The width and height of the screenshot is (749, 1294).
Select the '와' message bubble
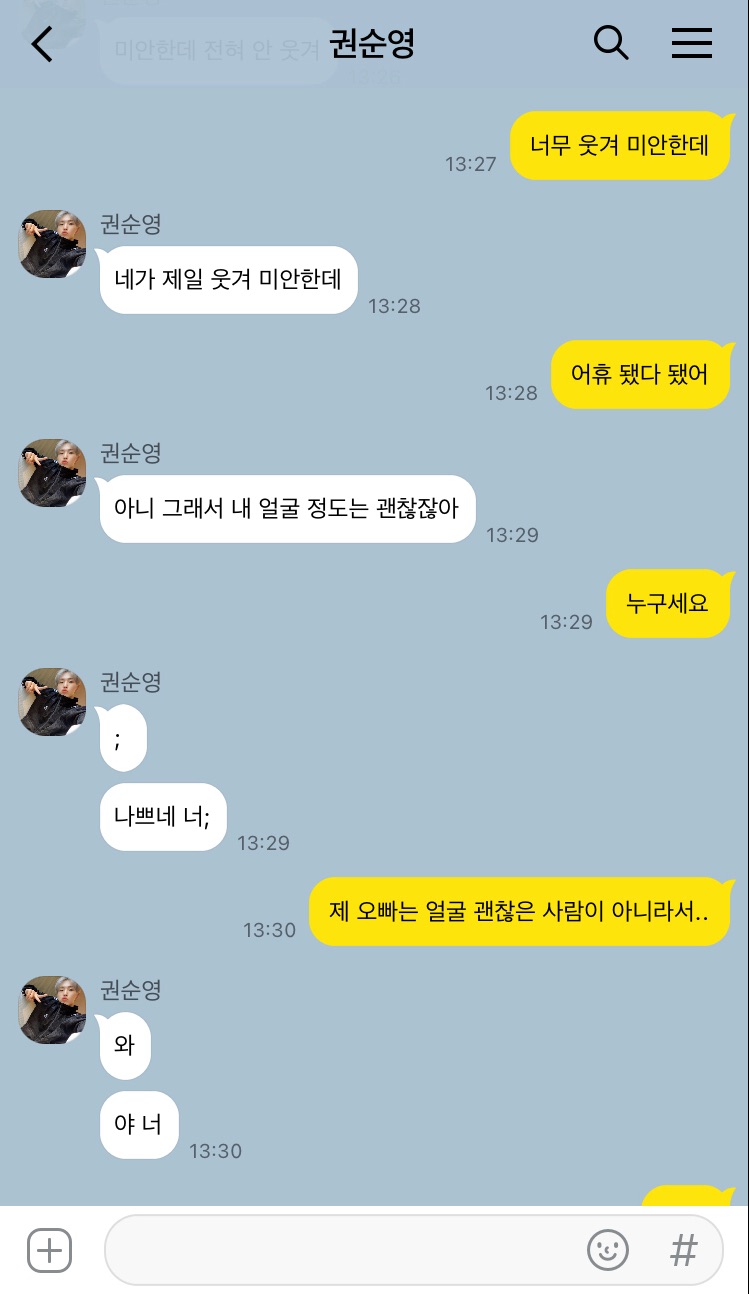point(124,1045)
